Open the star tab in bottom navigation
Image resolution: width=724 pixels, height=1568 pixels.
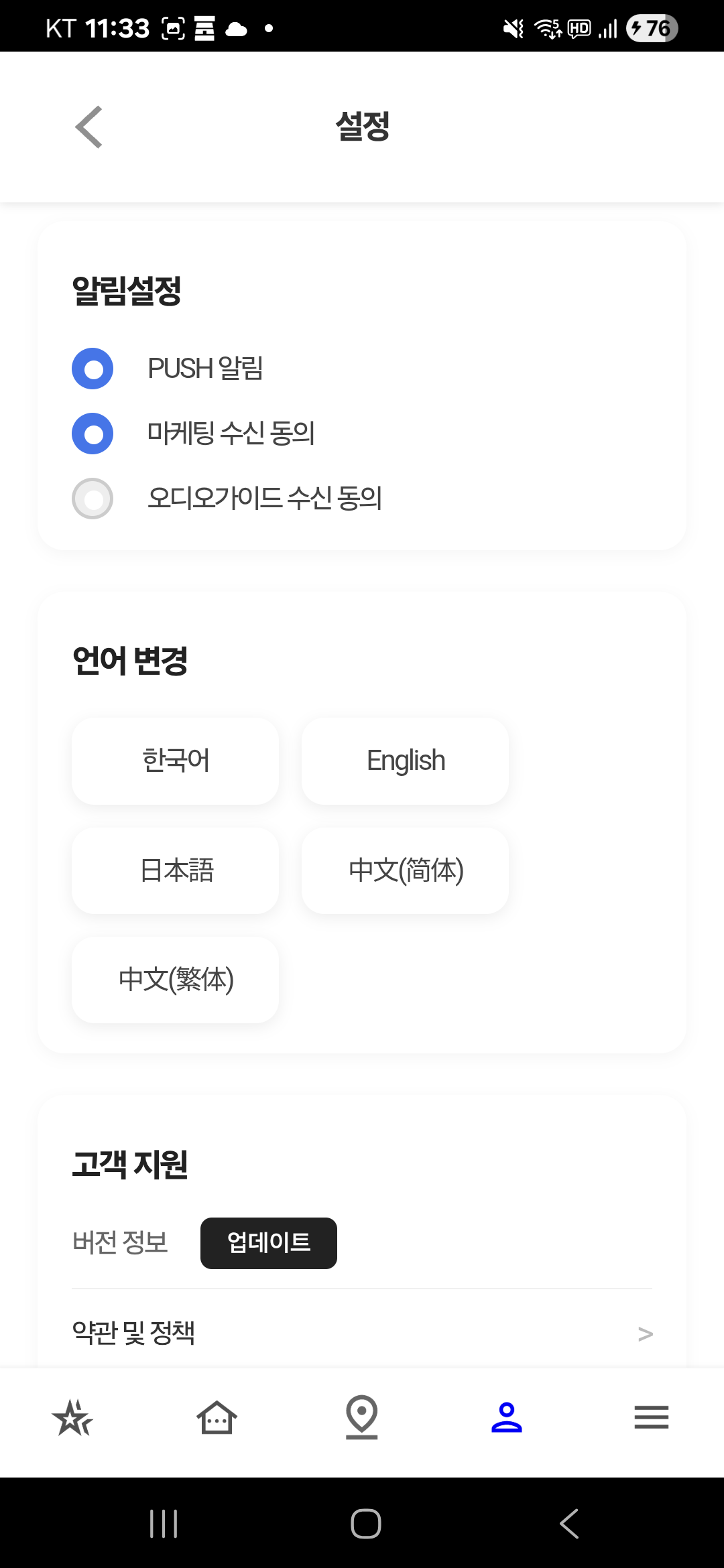[72, 1417]
